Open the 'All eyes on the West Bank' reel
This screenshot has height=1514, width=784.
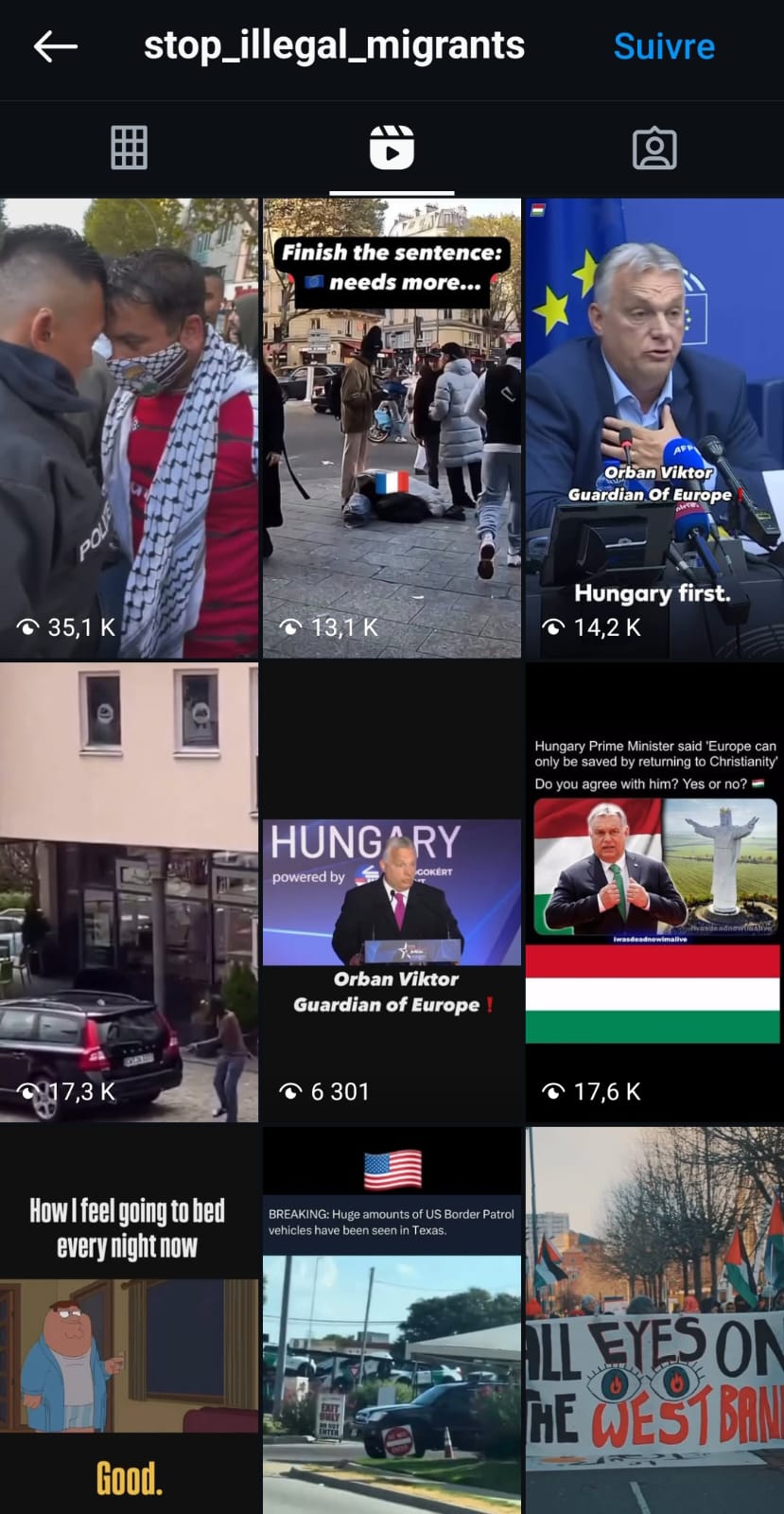pyautogui.click(x=654, y=1320)
